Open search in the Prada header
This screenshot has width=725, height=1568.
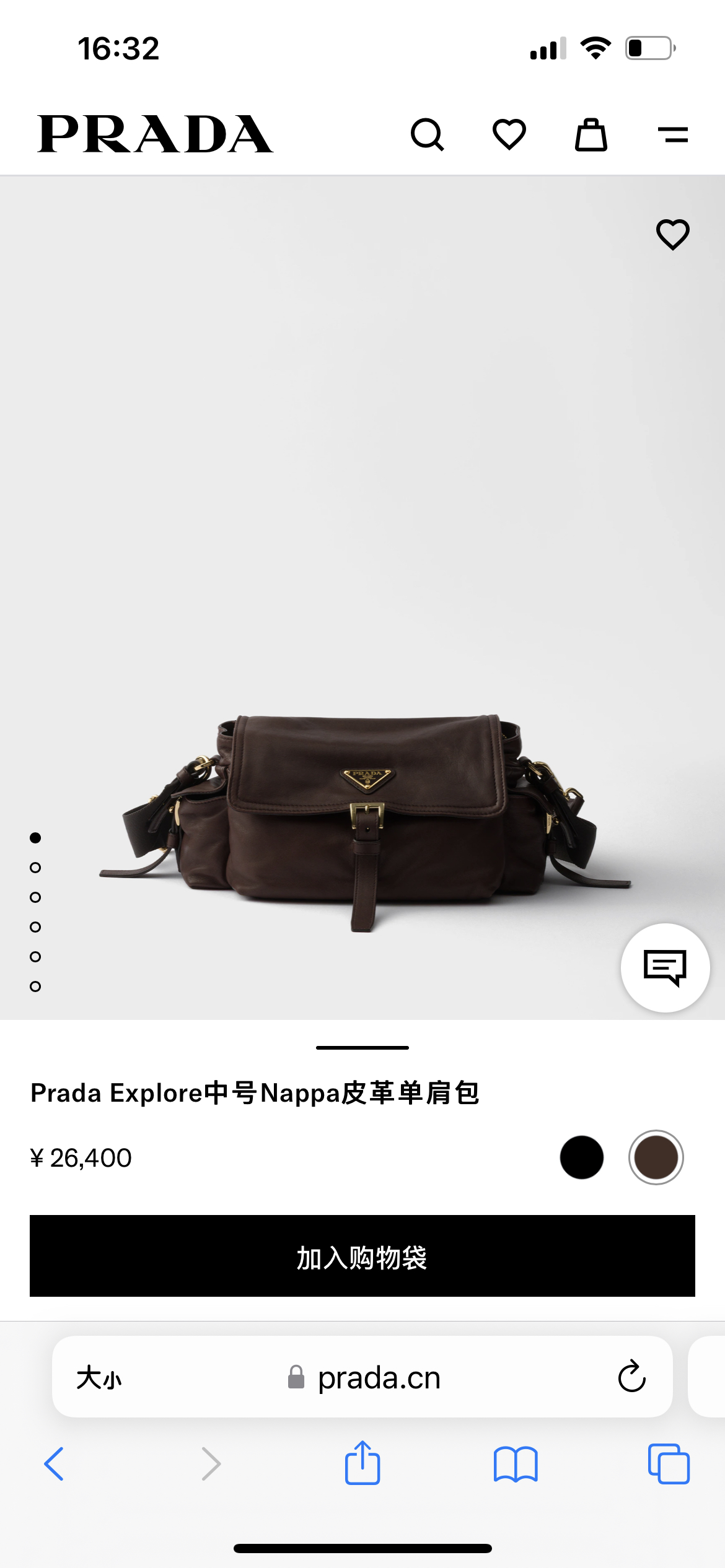click(427, 134)
